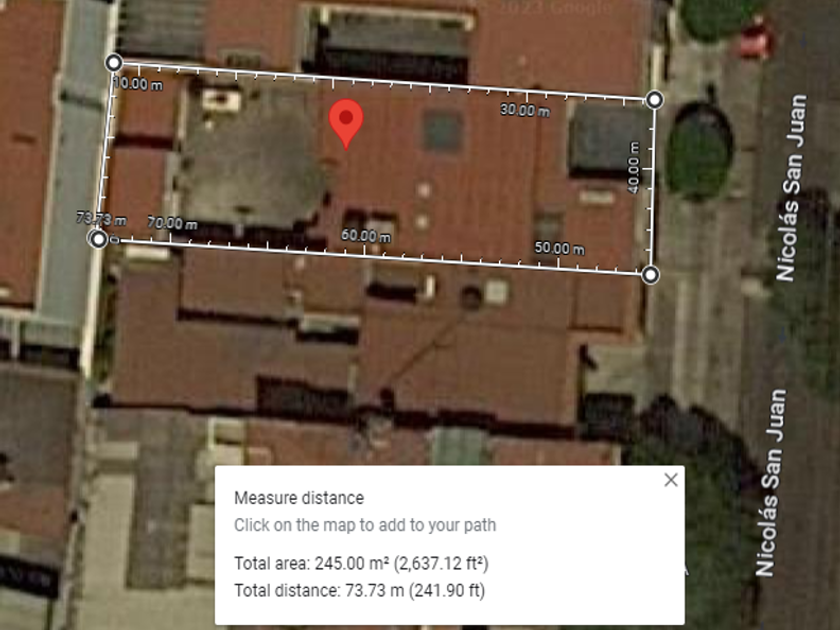The image size is (840, 630).
Task: Tap the red location pin
Action: coord(346,124)
